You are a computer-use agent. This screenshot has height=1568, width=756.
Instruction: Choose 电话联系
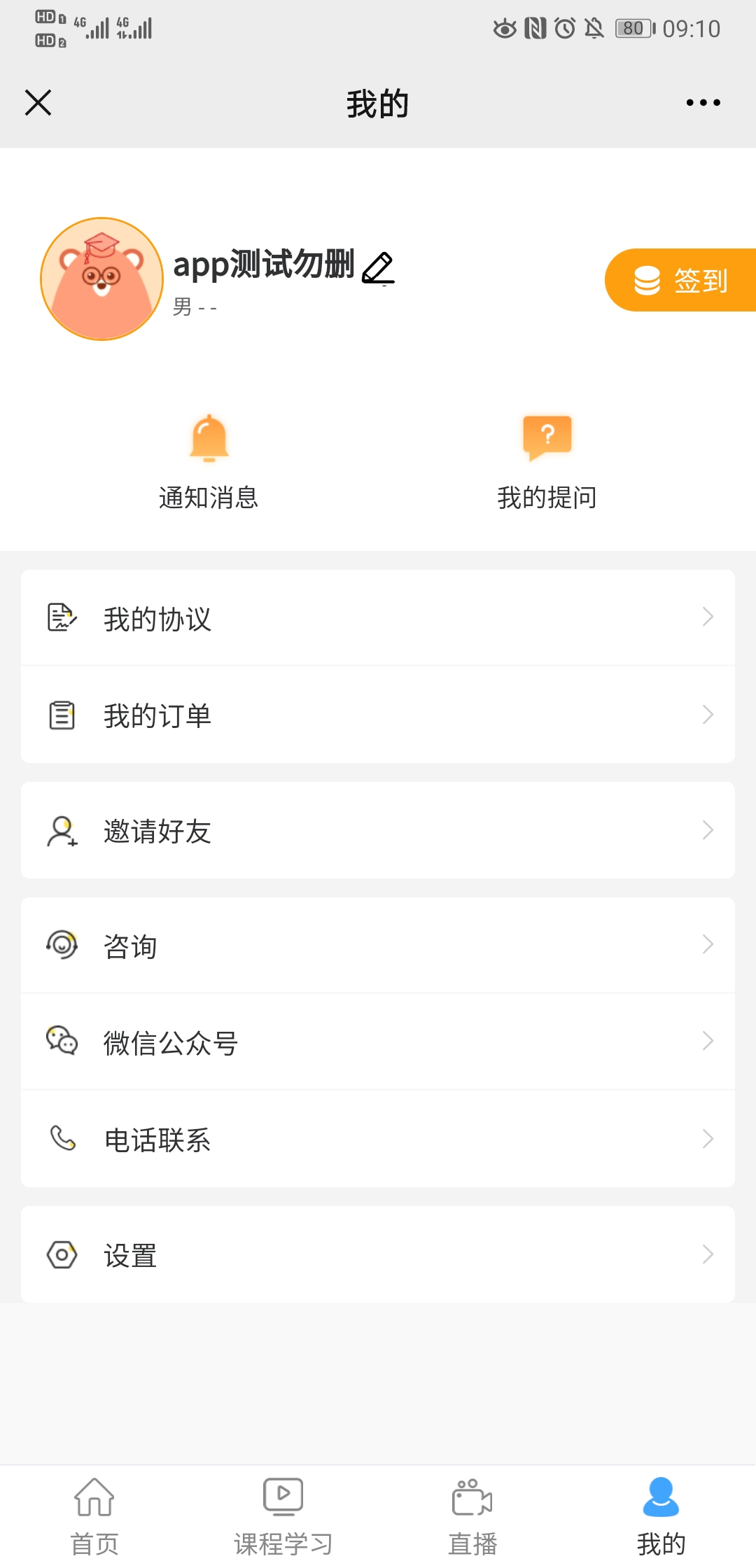pyautogui.click(x=378, y=1139)
